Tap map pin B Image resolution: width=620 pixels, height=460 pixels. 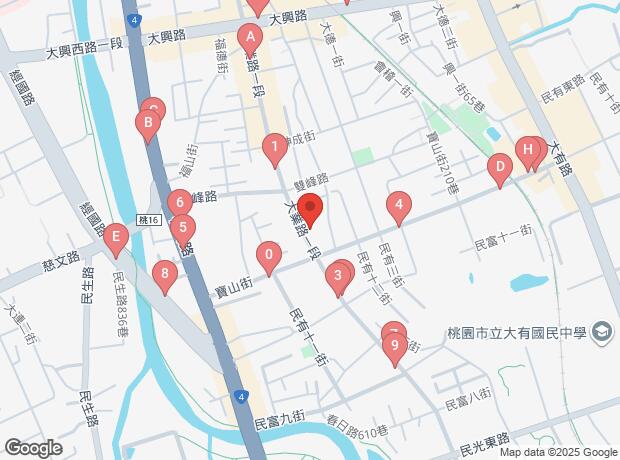[148, 124]
